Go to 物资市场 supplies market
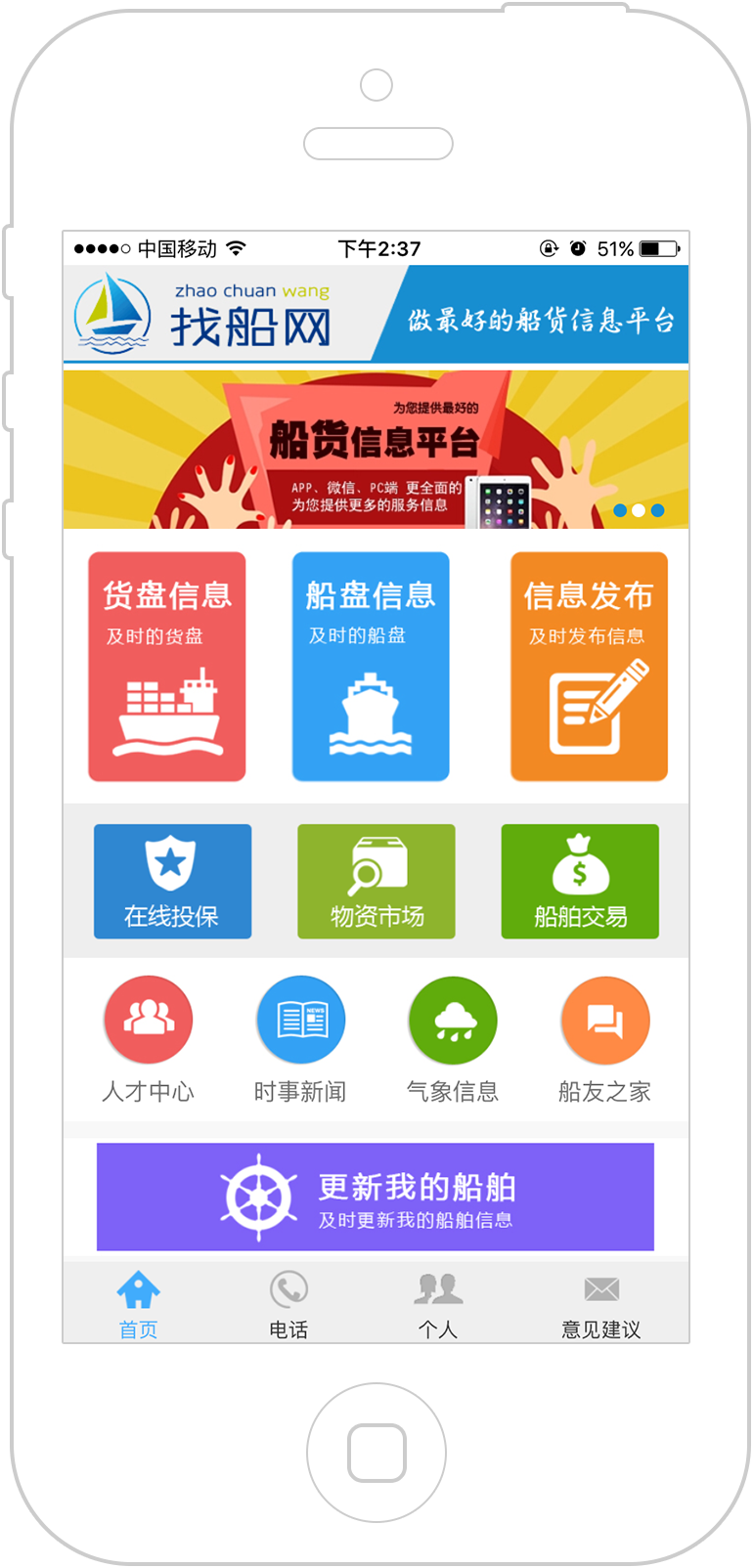 click(376, 881)
